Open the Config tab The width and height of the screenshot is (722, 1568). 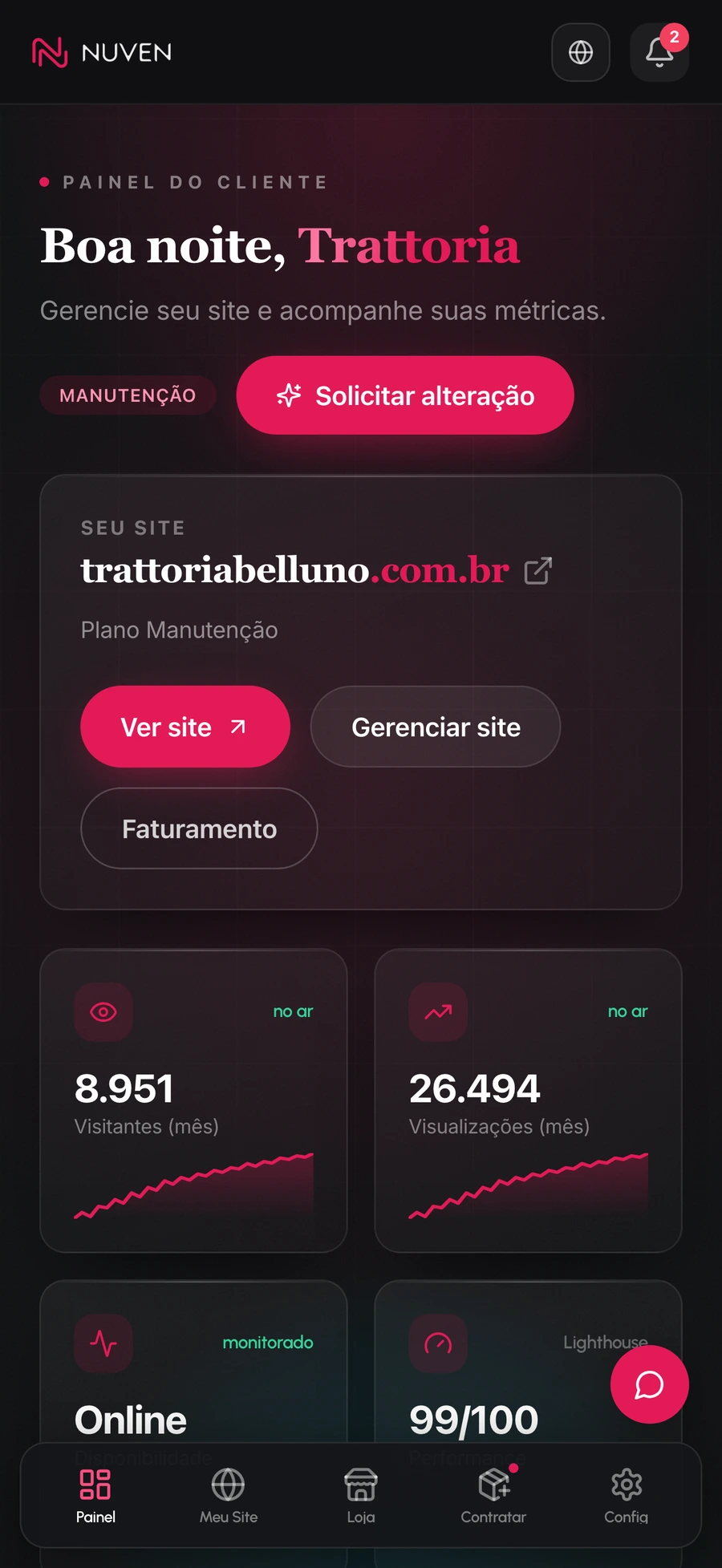point(627,1496)
